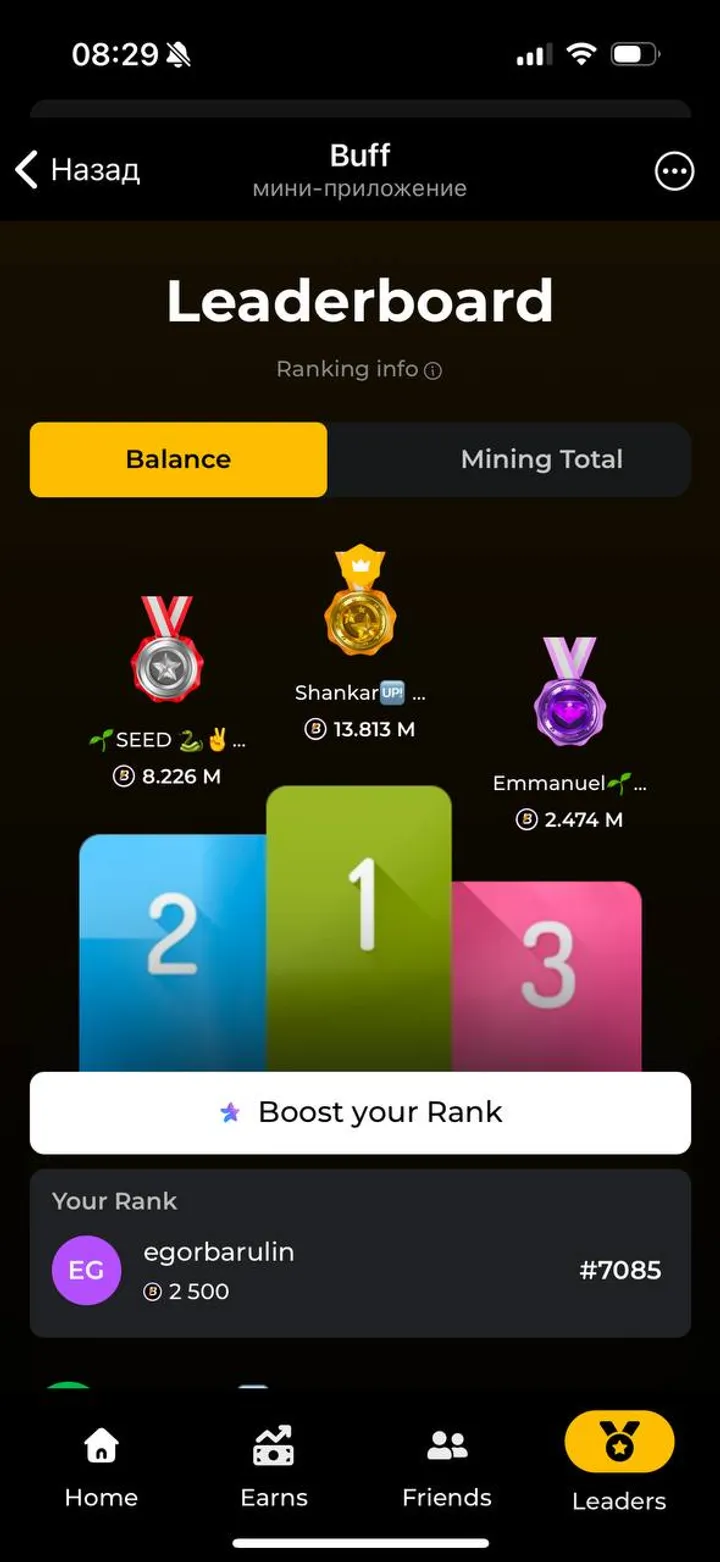
Task: Switch to the Mining Total tab
Action: click(541, 459)
